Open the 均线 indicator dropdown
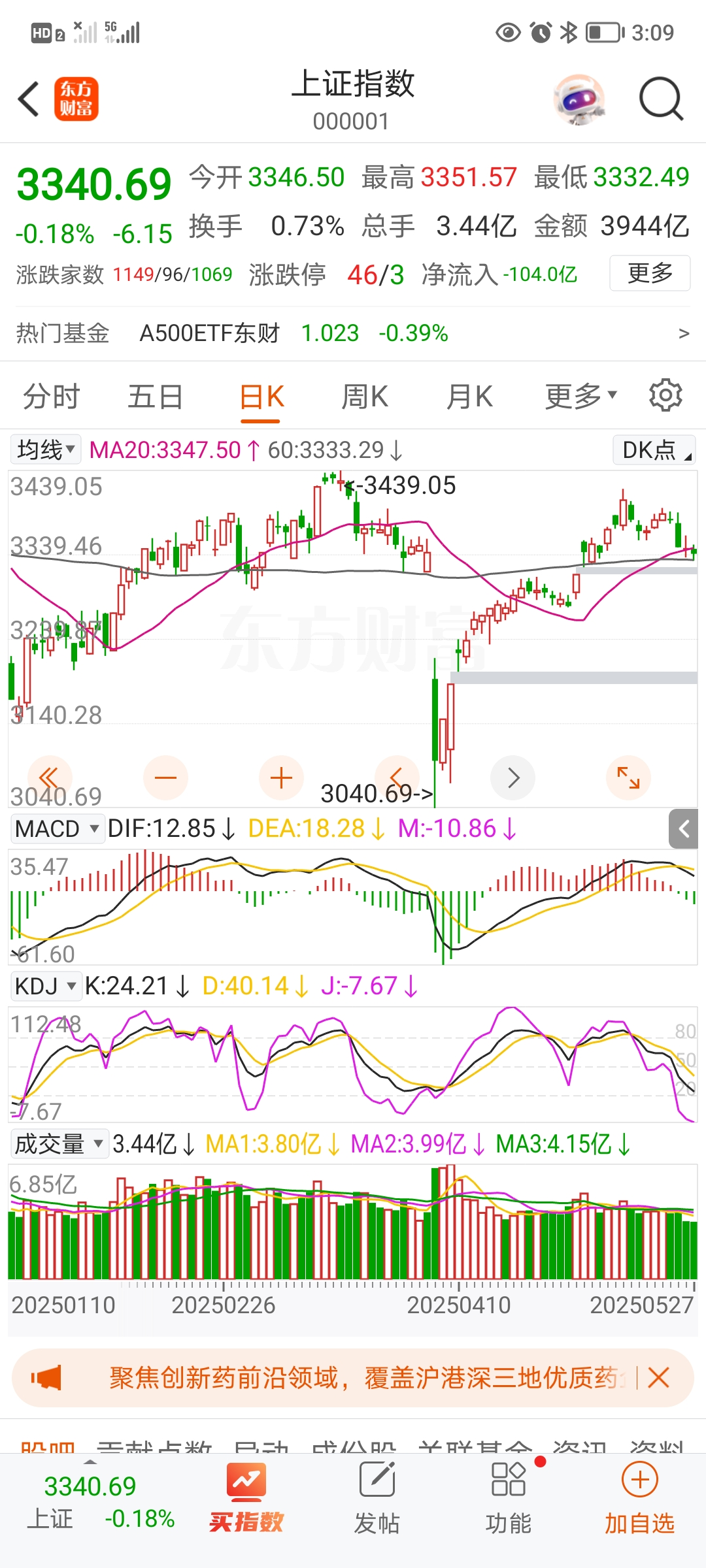This screenshot has height=1568, width=706. pyautogui.click(x=45, y=449)
